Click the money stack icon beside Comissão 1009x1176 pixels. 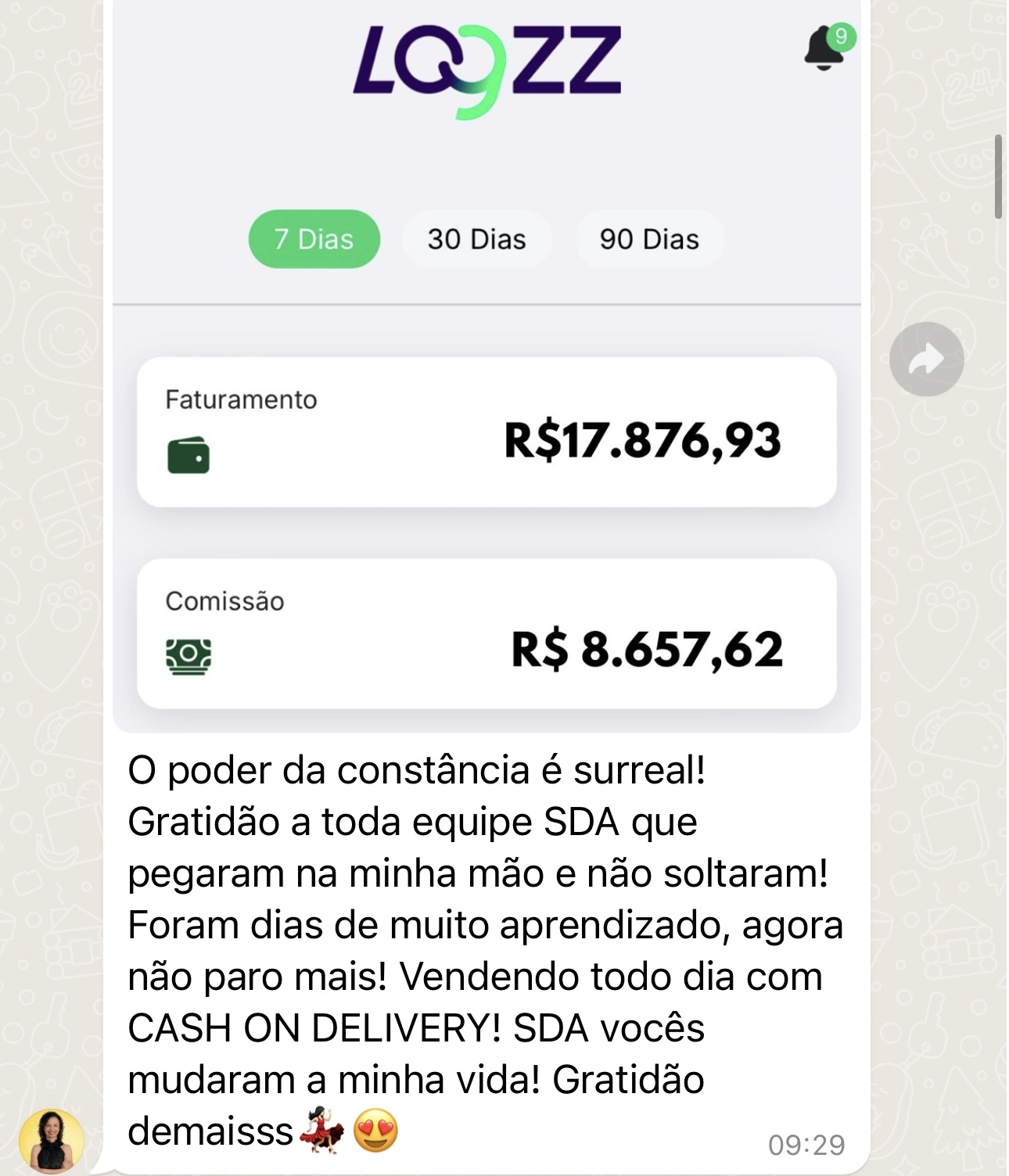(x=188, y=655)
